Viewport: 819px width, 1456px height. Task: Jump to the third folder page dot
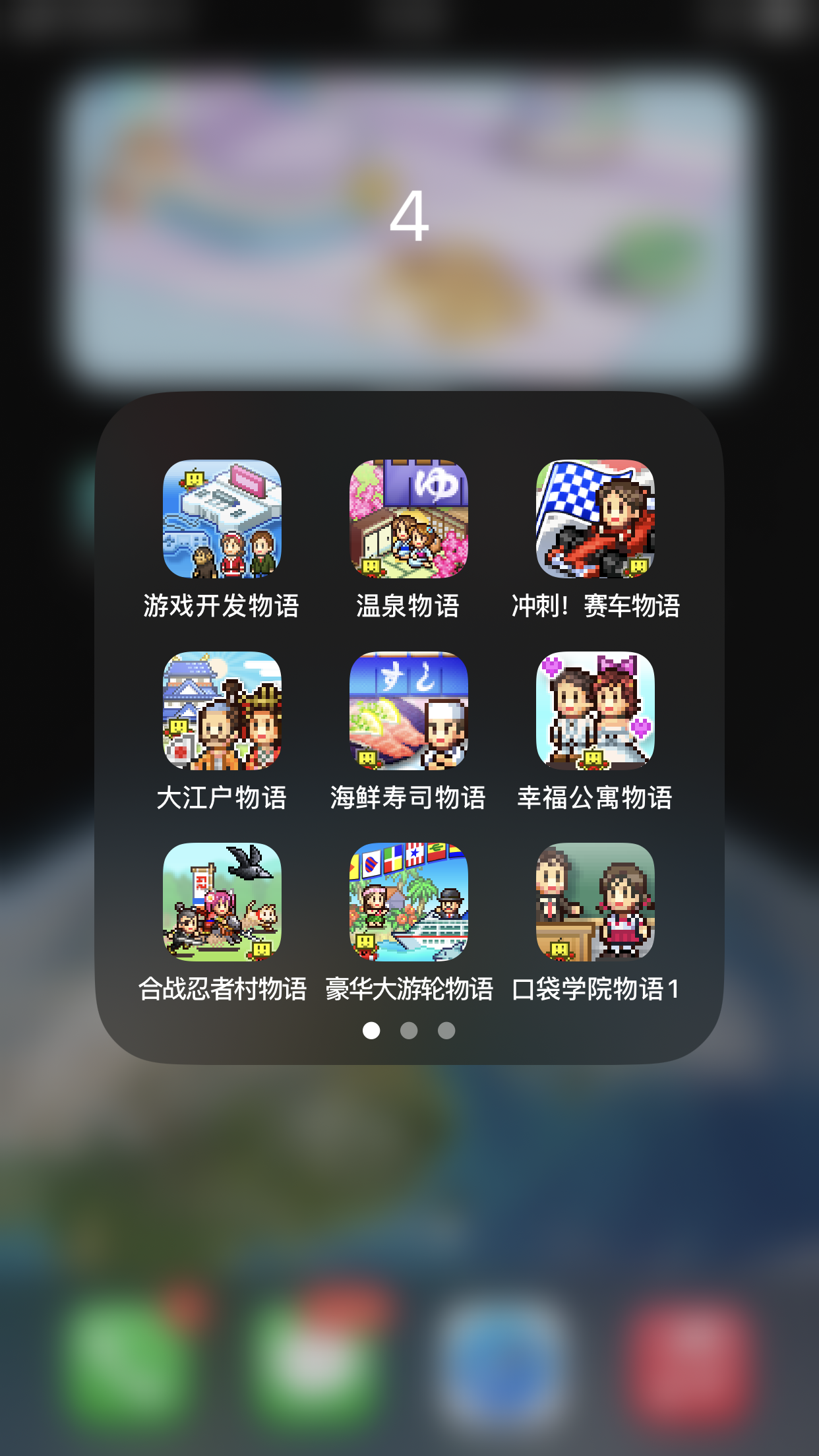446,1030
